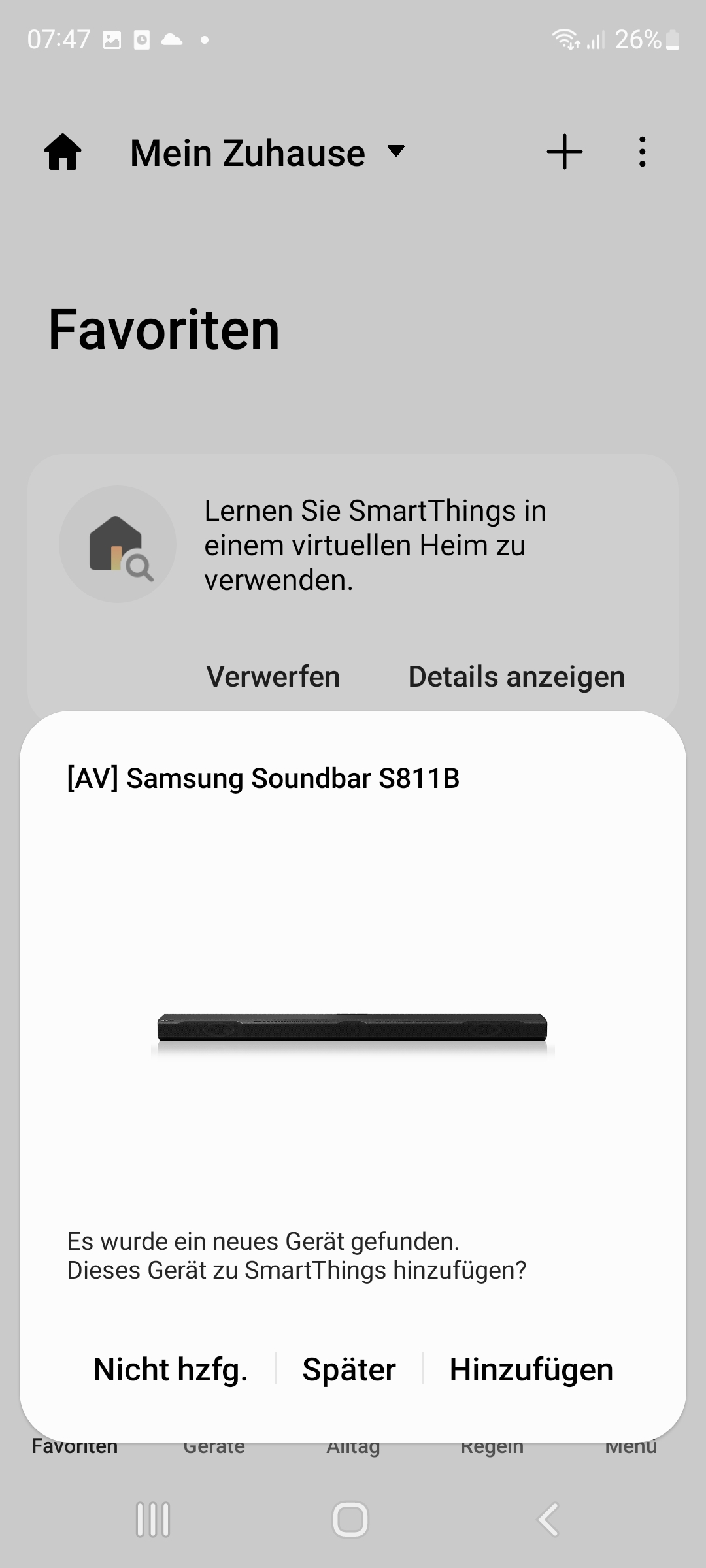Choose Später to decide later
This screenshot has width=706, height=1568.
click(349, 1369)
